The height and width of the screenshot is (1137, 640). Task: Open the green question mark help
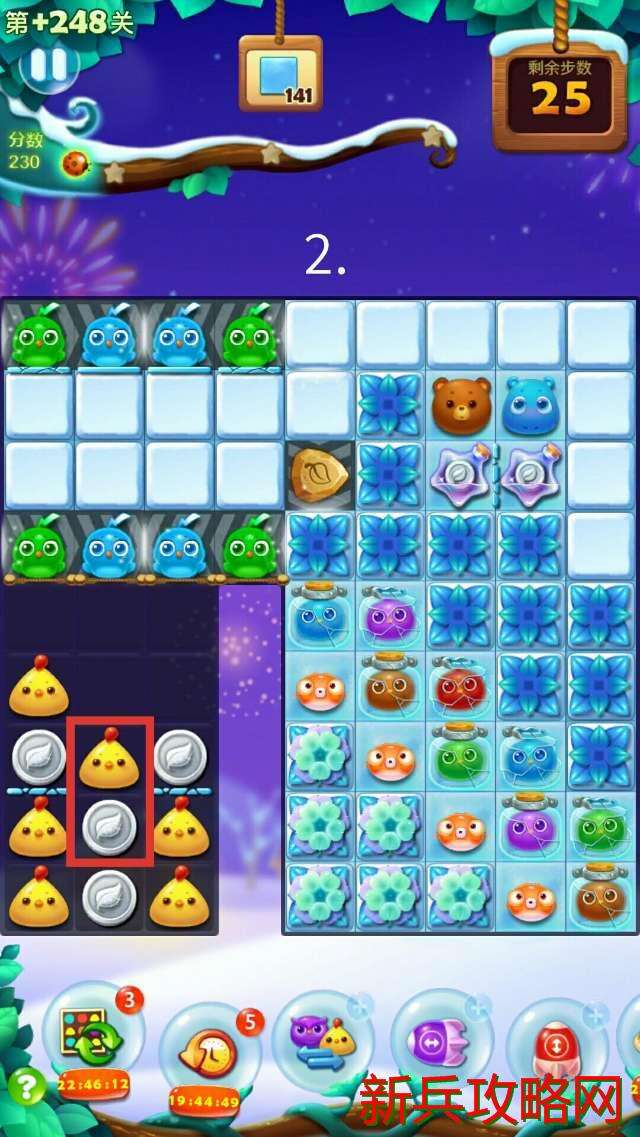click(x=25, y=1086)
